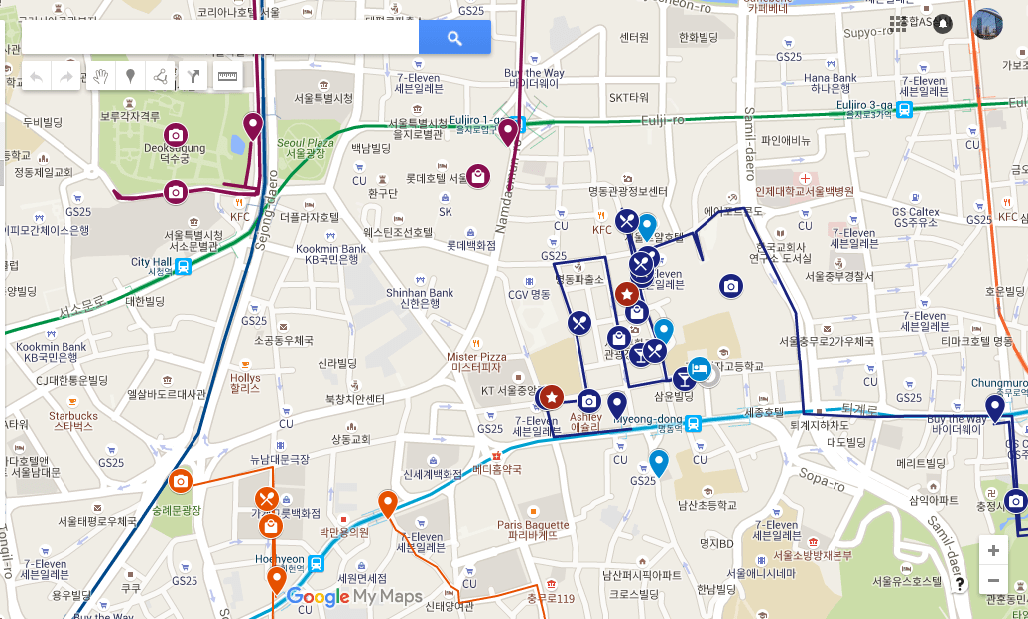The height and width of the screenshot is (619, 1028).
Task: Select the Deoksugung camera marker
Action: point(176,135)
